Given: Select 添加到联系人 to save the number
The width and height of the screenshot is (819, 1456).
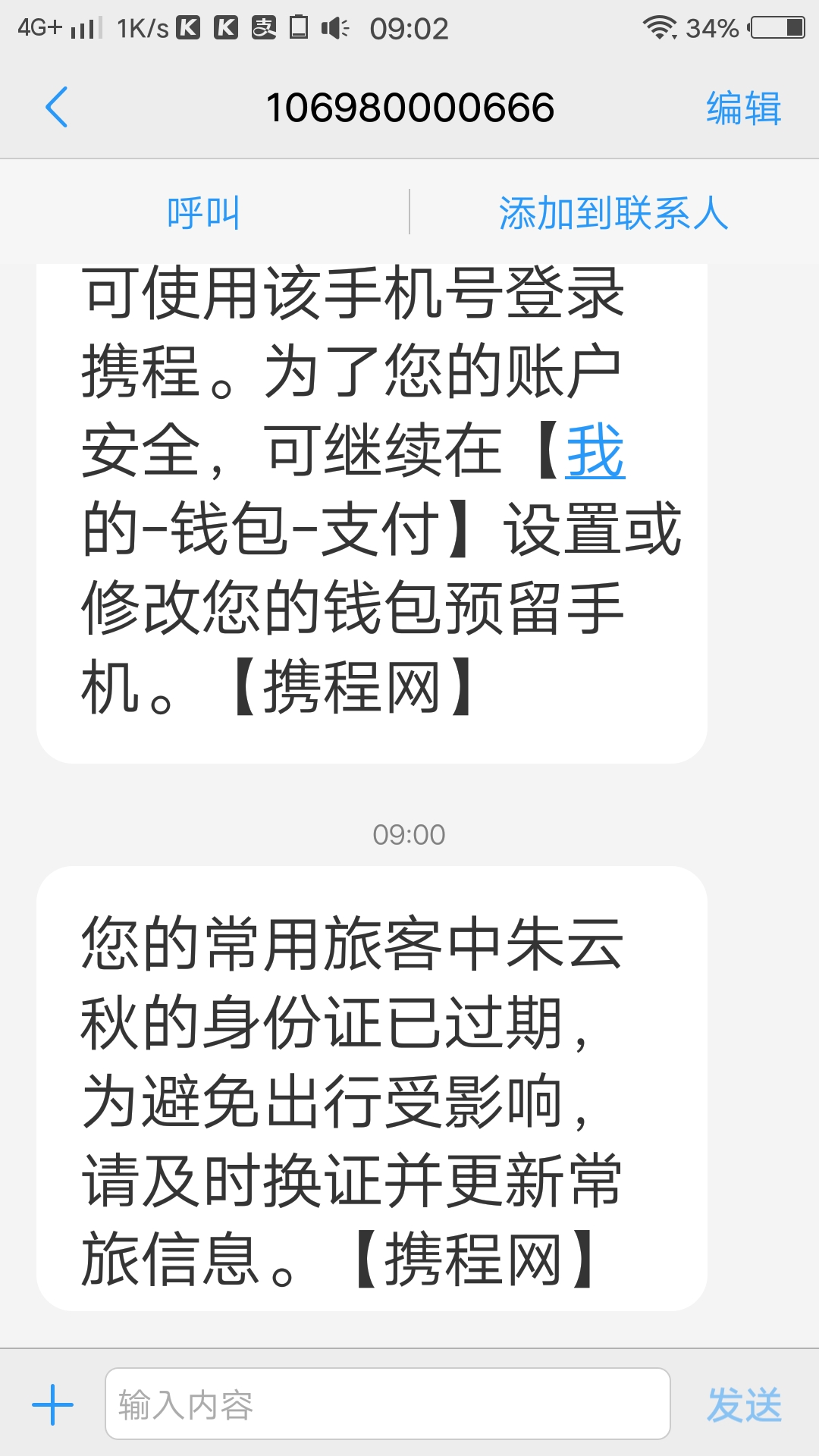Looking at the screenshot, I should [613, 213].
